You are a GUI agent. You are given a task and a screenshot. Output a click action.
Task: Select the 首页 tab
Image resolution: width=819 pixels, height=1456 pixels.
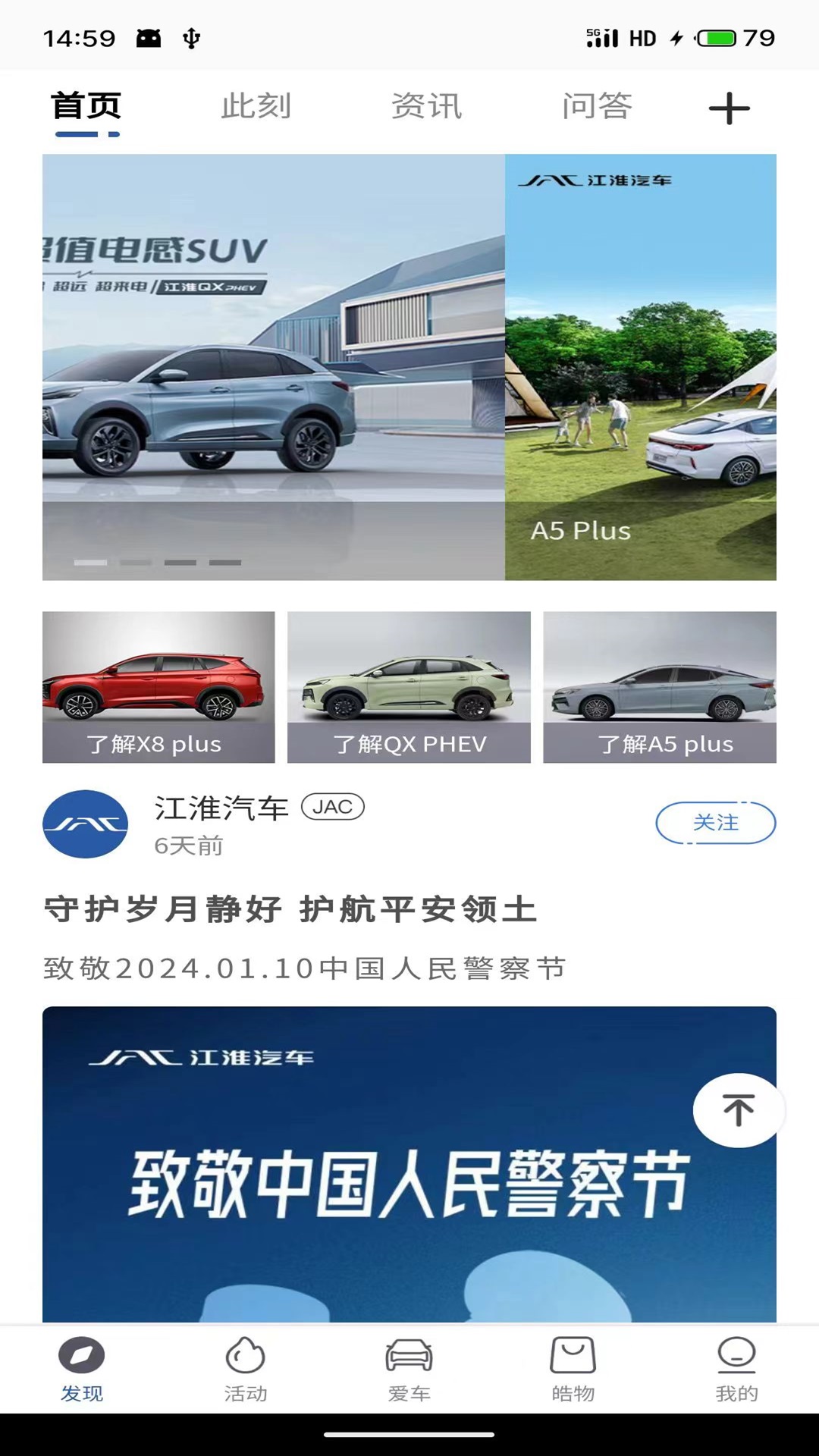[84, 106]
